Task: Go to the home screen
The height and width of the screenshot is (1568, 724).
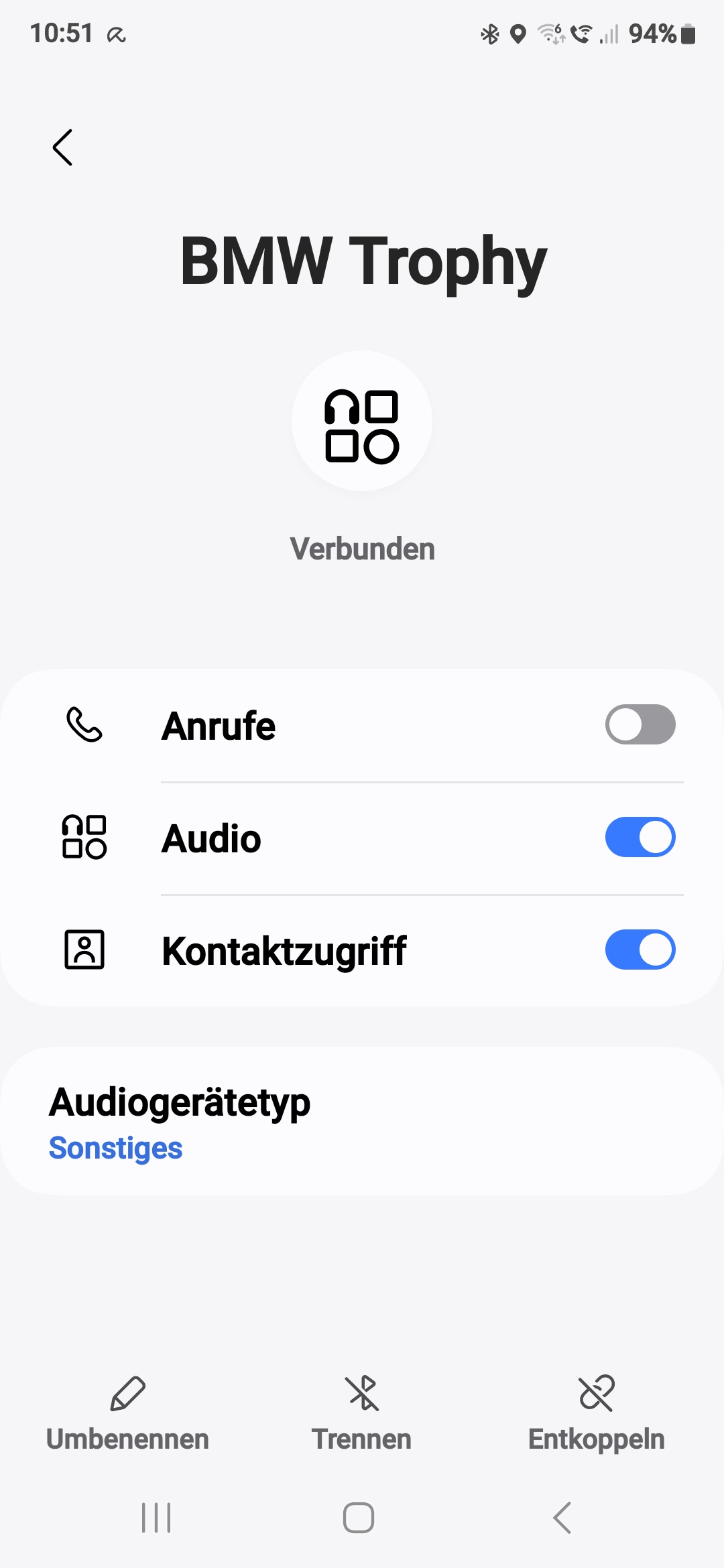Action: point(359,1518)
